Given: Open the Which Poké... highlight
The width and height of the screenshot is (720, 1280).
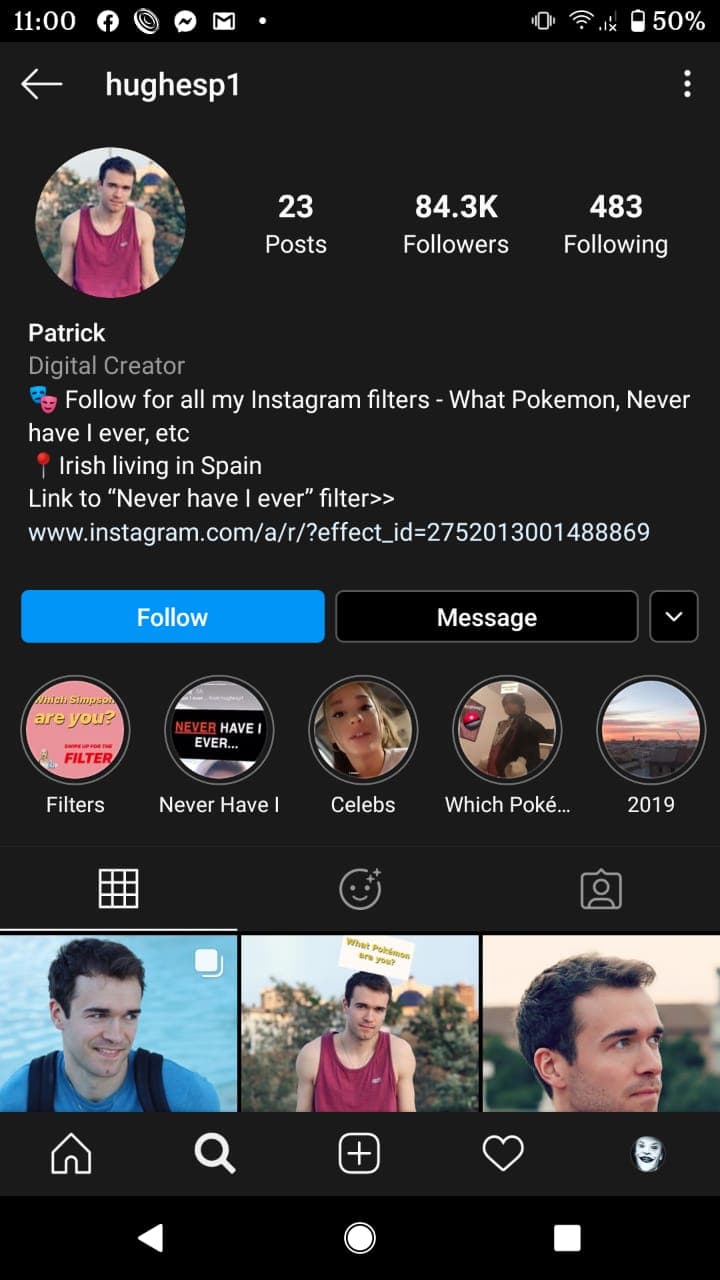Looking at the screenshot, I should 507,730.
